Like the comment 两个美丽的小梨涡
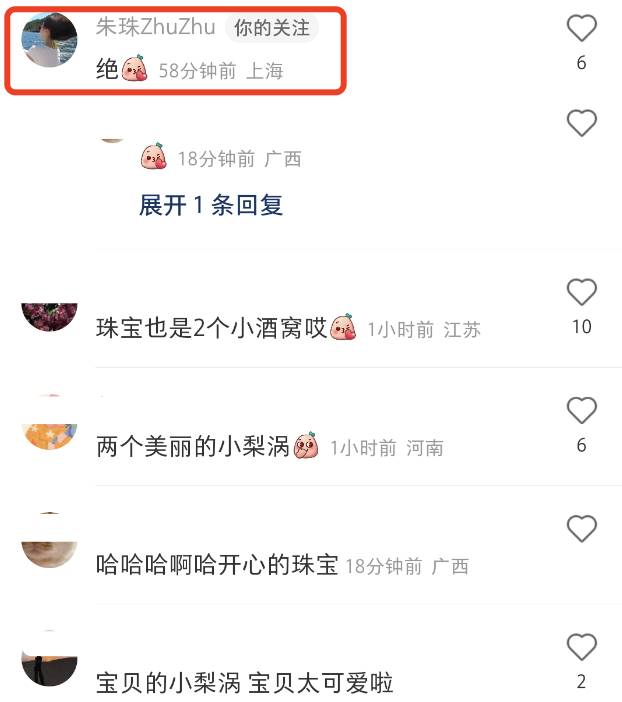The image size is (622, 702). pyautogui.click(x=581, y=411)
